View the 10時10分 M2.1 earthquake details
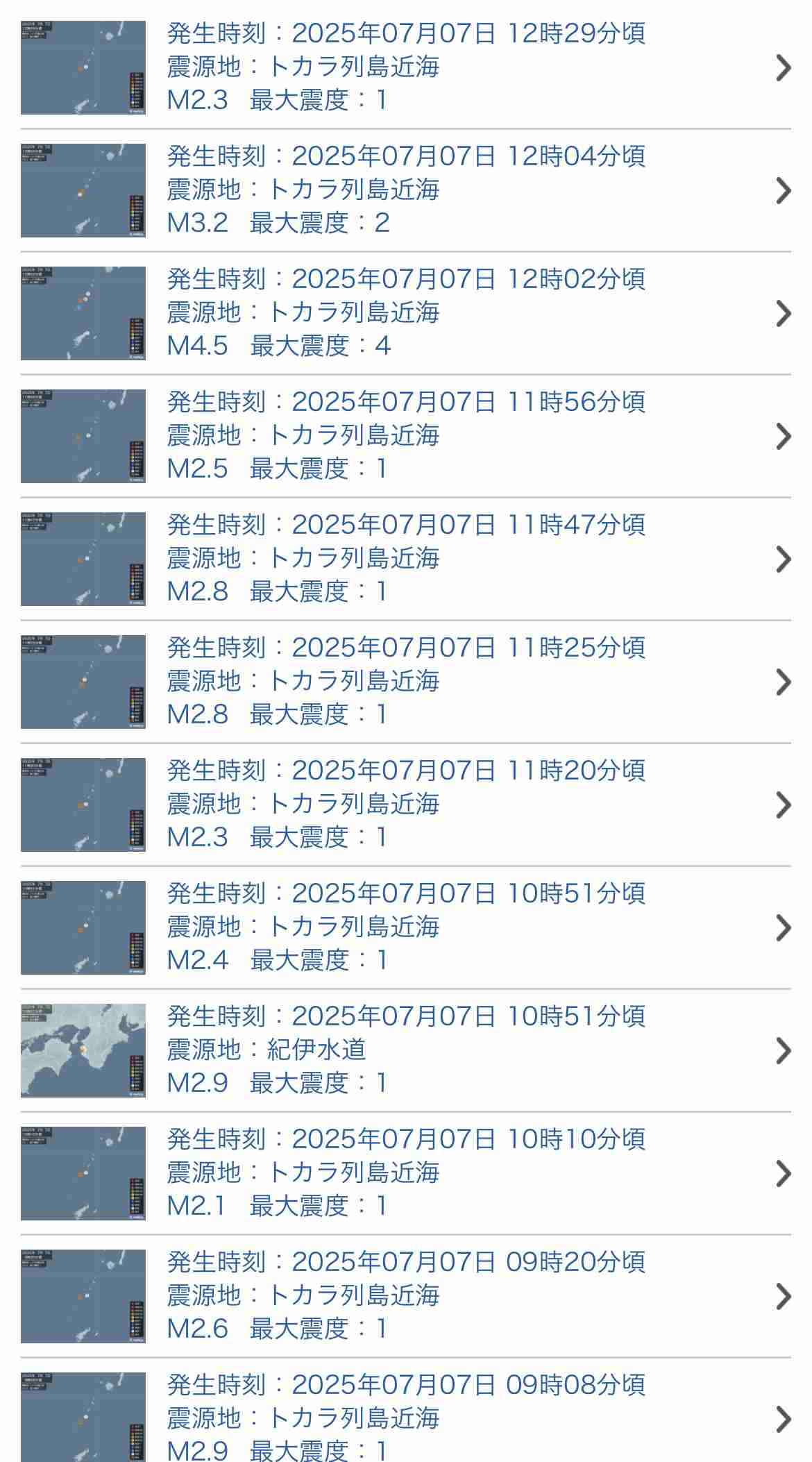 [x=406, y=1173]
